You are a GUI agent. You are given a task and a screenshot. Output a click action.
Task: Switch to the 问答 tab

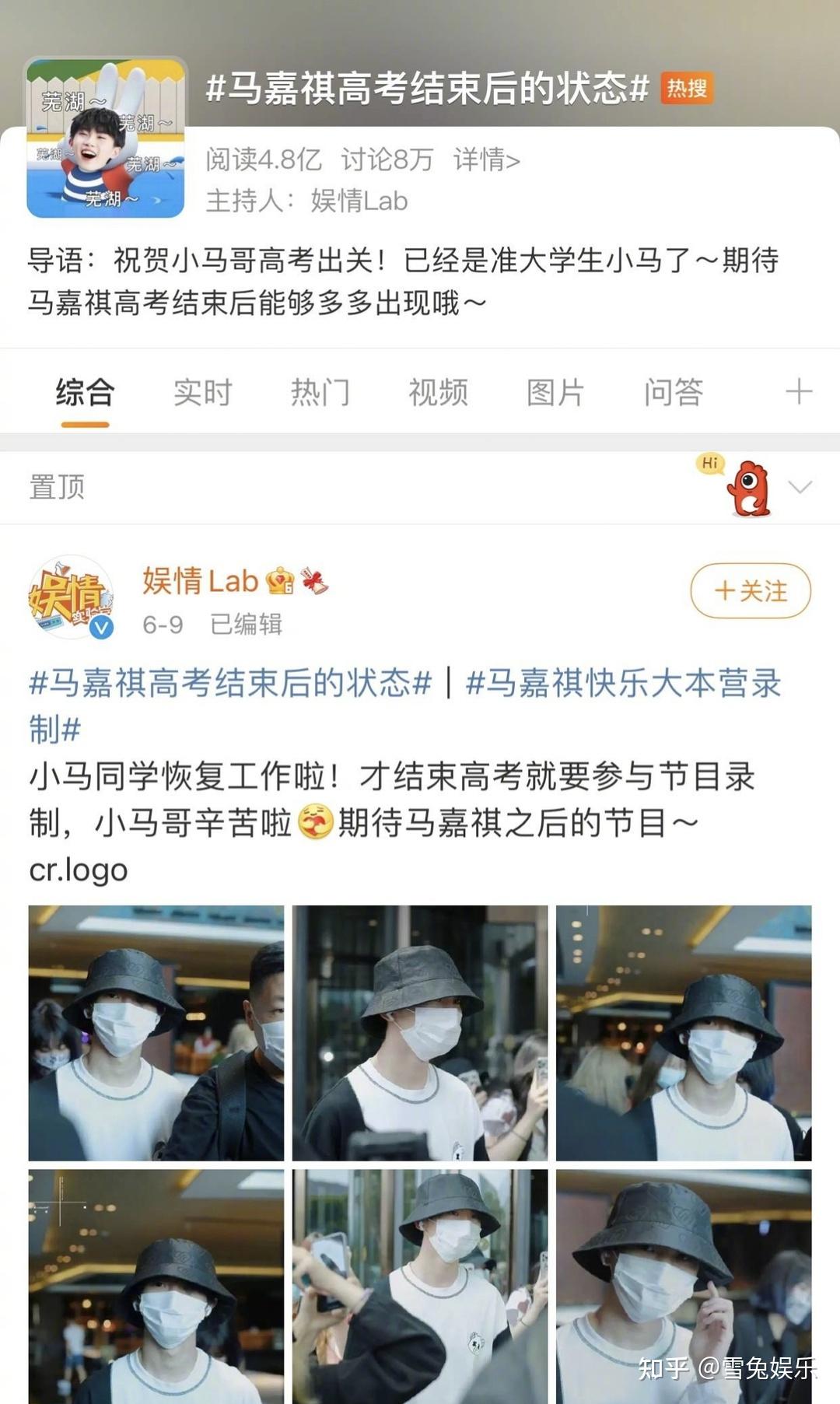(674, 392)
